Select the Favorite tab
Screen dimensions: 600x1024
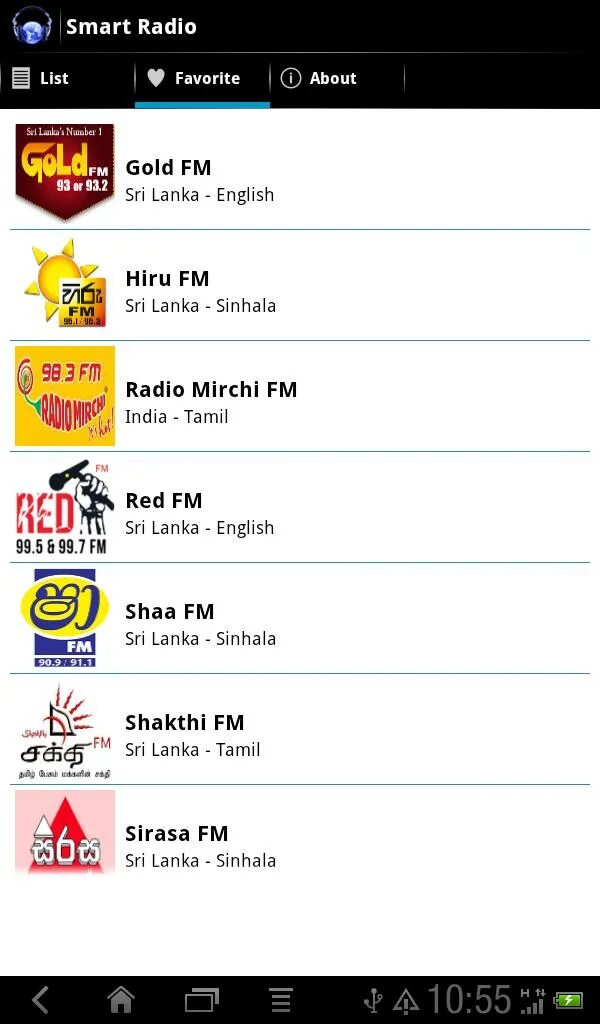click(x=203, y=79)
